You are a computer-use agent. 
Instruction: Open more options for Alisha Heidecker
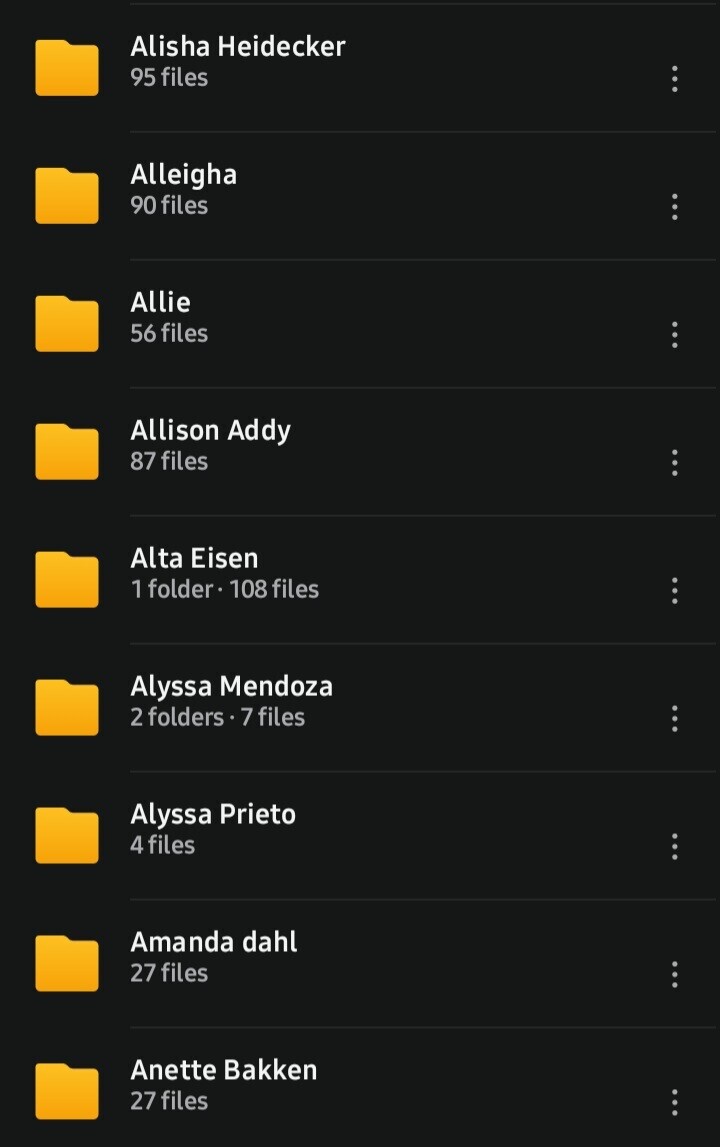pos(675,79)
